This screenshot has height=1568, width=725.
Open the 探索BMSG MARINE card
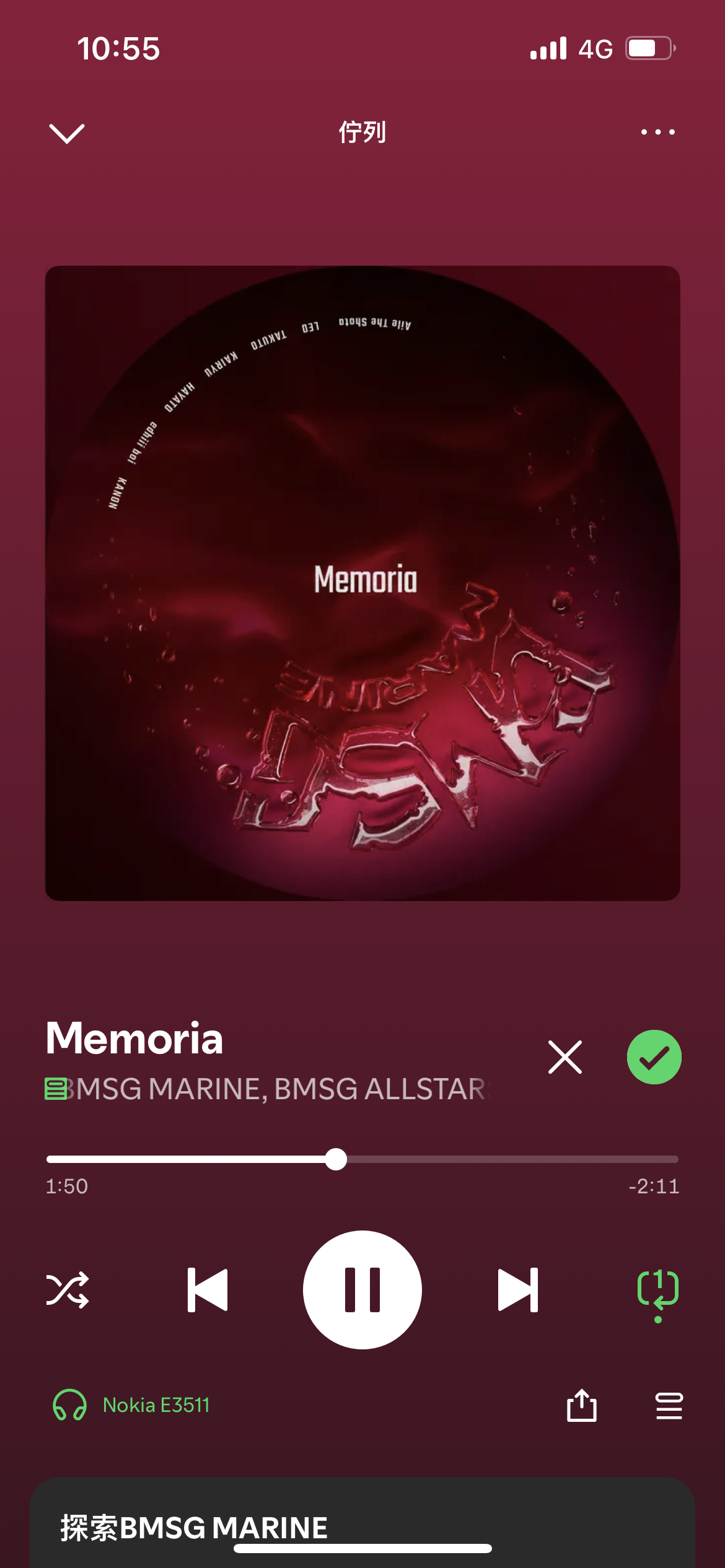[x=362, y=1527]
